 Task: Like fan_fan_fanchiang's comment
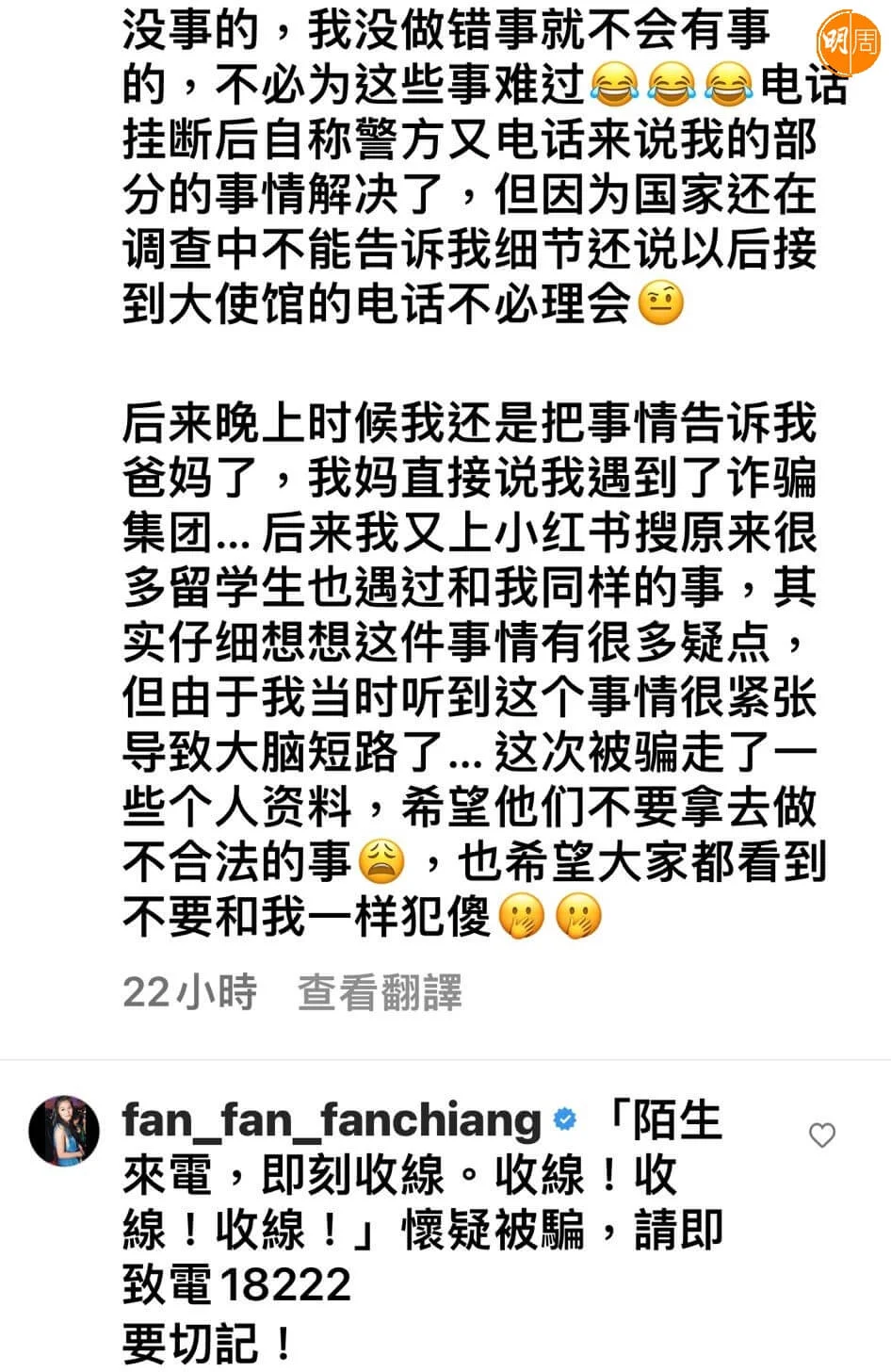pos(822,1135)
